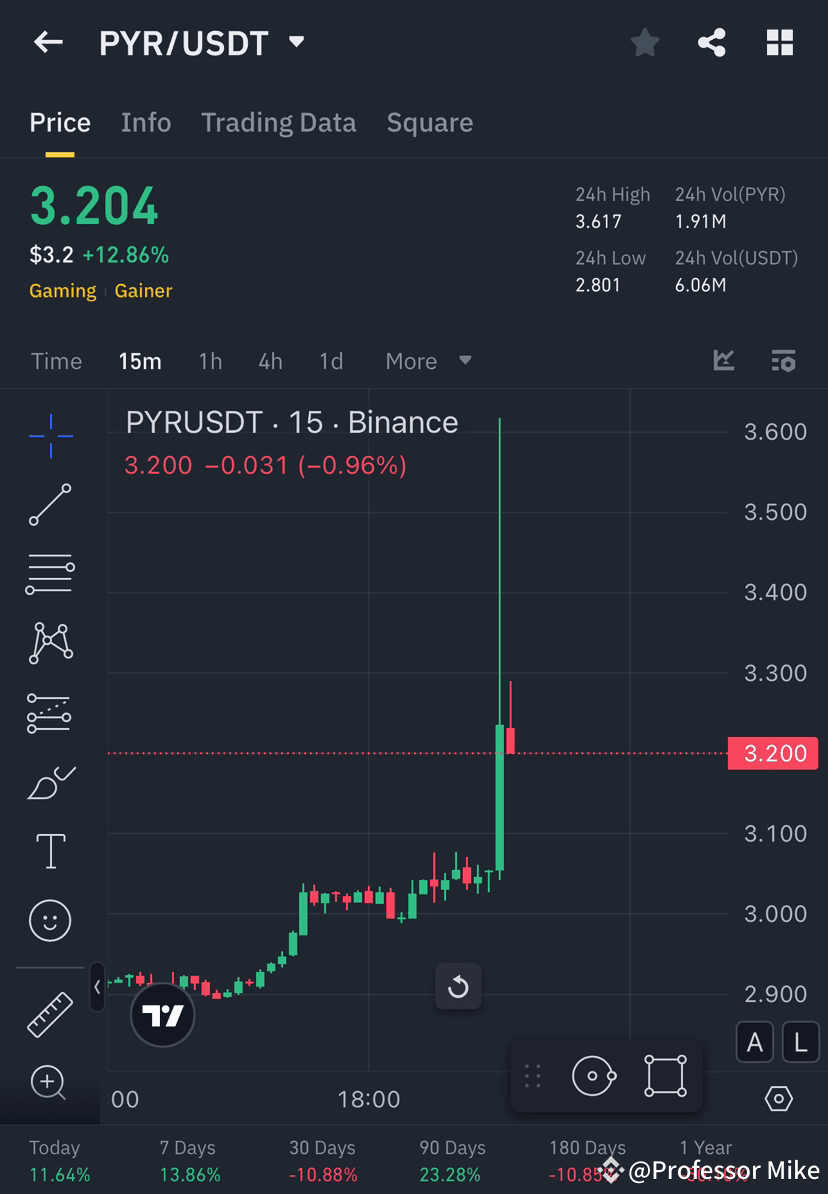
Task: Click the zoom-in magnifier tool
Action: tap(50, 1083)
